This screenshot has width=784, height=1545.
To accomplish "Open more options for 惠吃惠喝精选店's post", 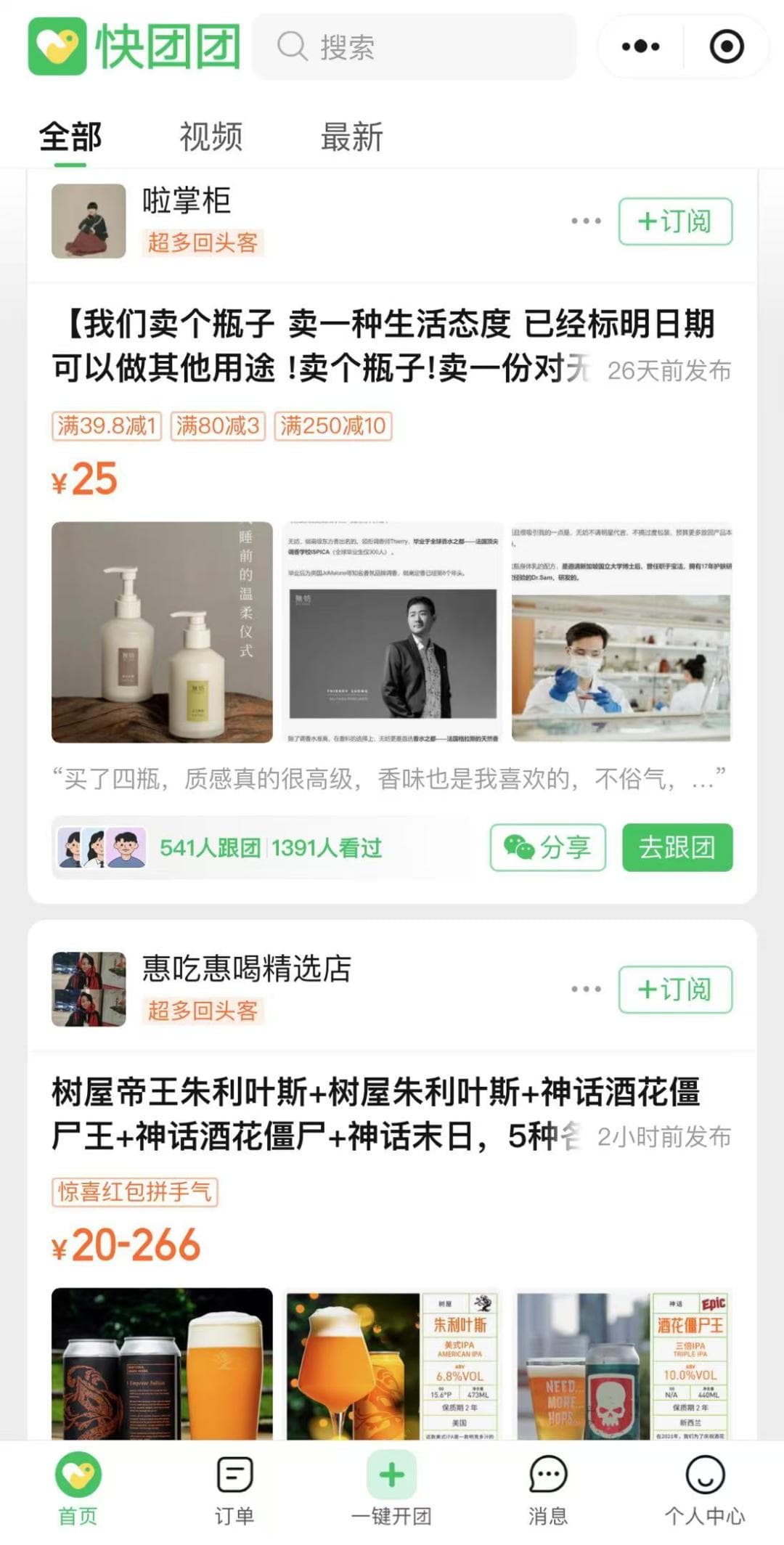I will 586,989.
